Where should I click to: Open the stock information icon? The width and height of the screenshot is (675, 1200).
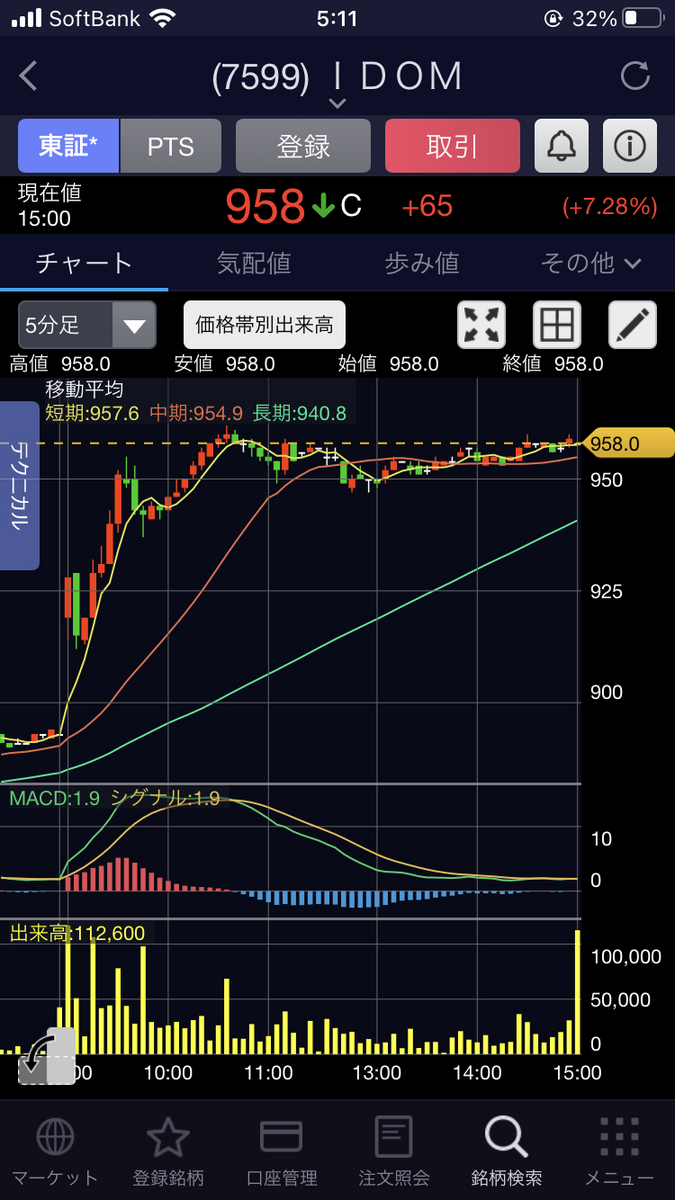[x=629, y=146]
